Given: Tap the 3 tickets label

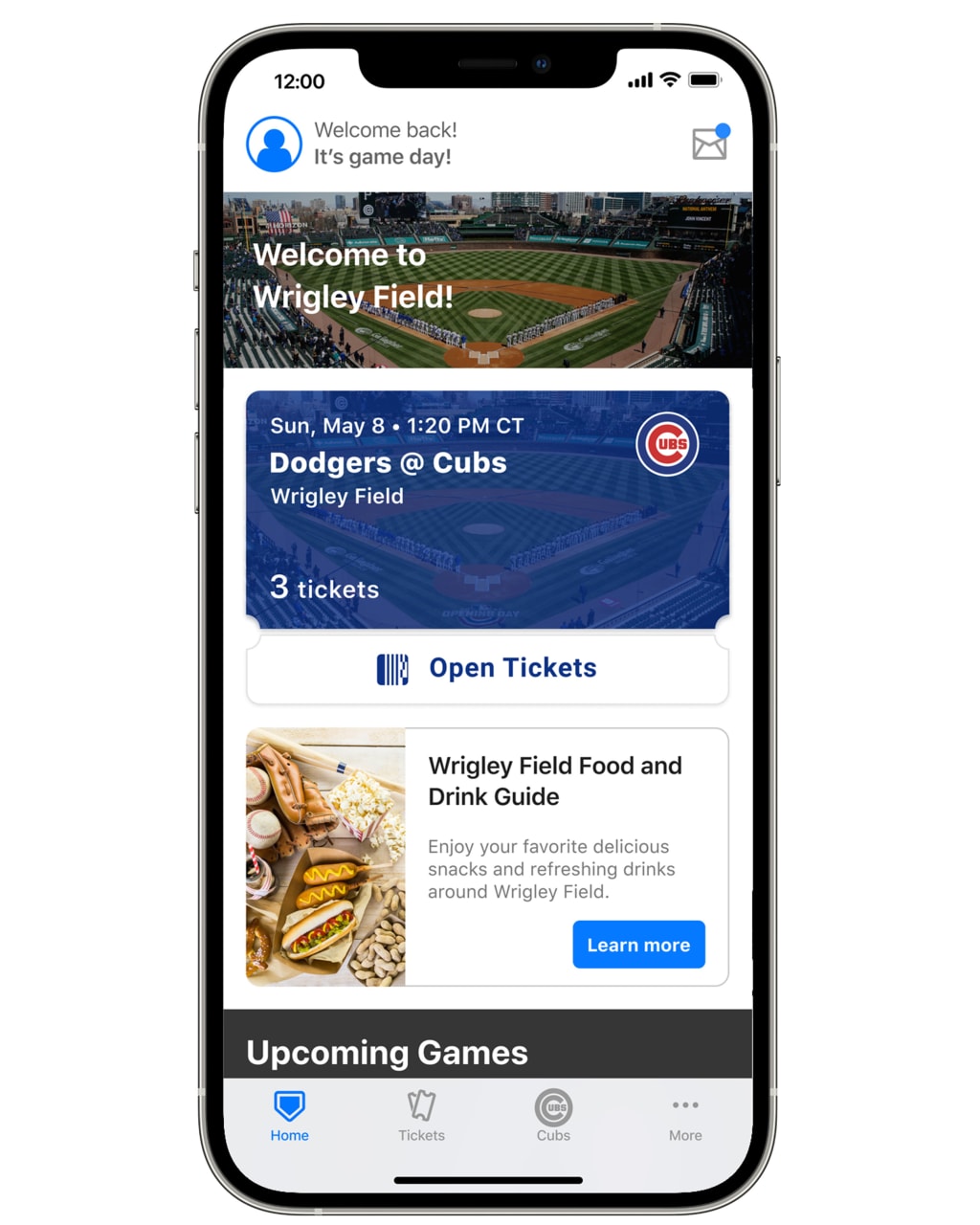Looking at the screenshot, I should click(x=323, y=588).
